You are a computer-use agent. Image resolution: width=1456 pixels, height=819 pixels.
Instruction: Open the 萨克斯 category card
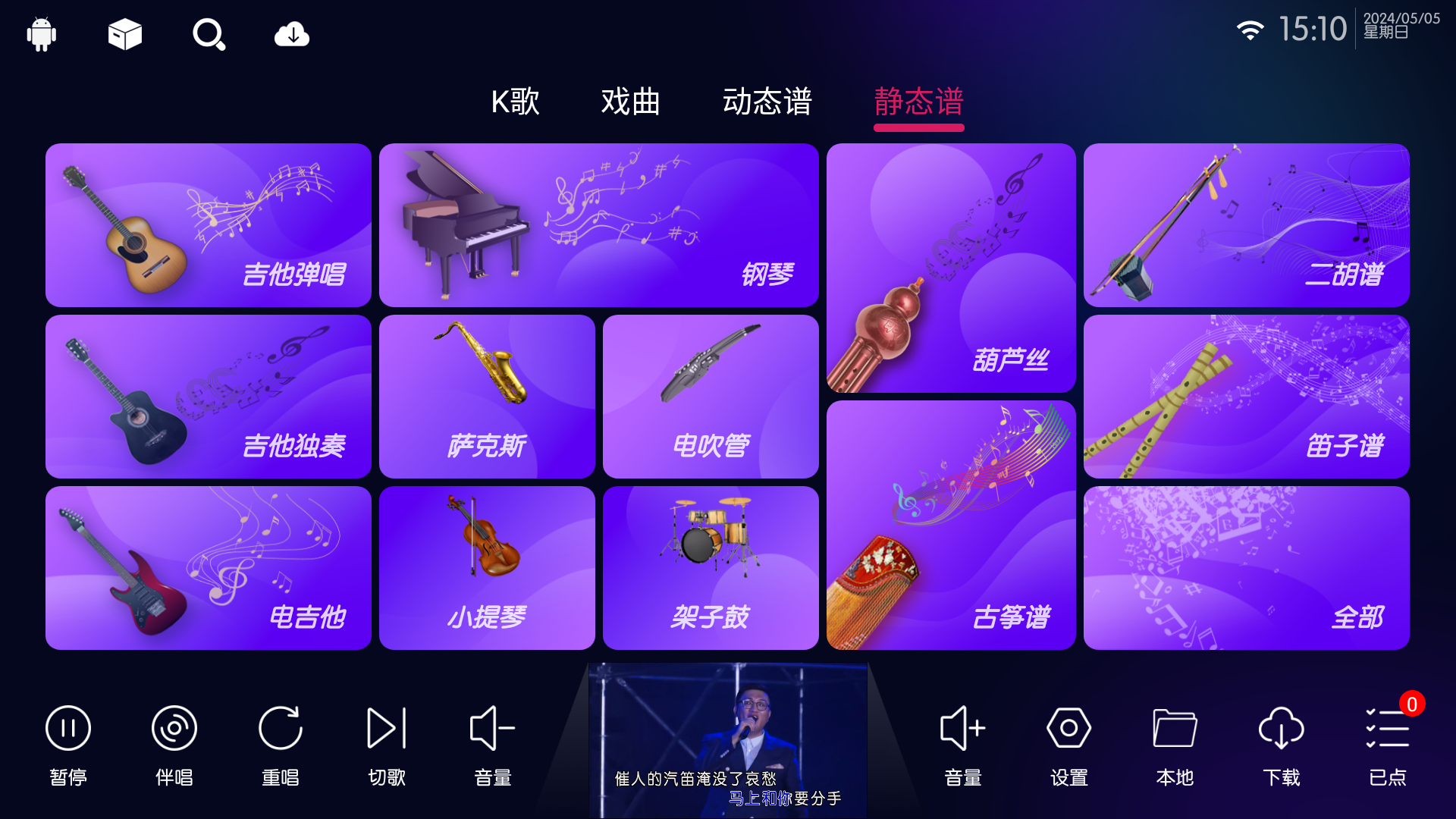click(487, 397)
